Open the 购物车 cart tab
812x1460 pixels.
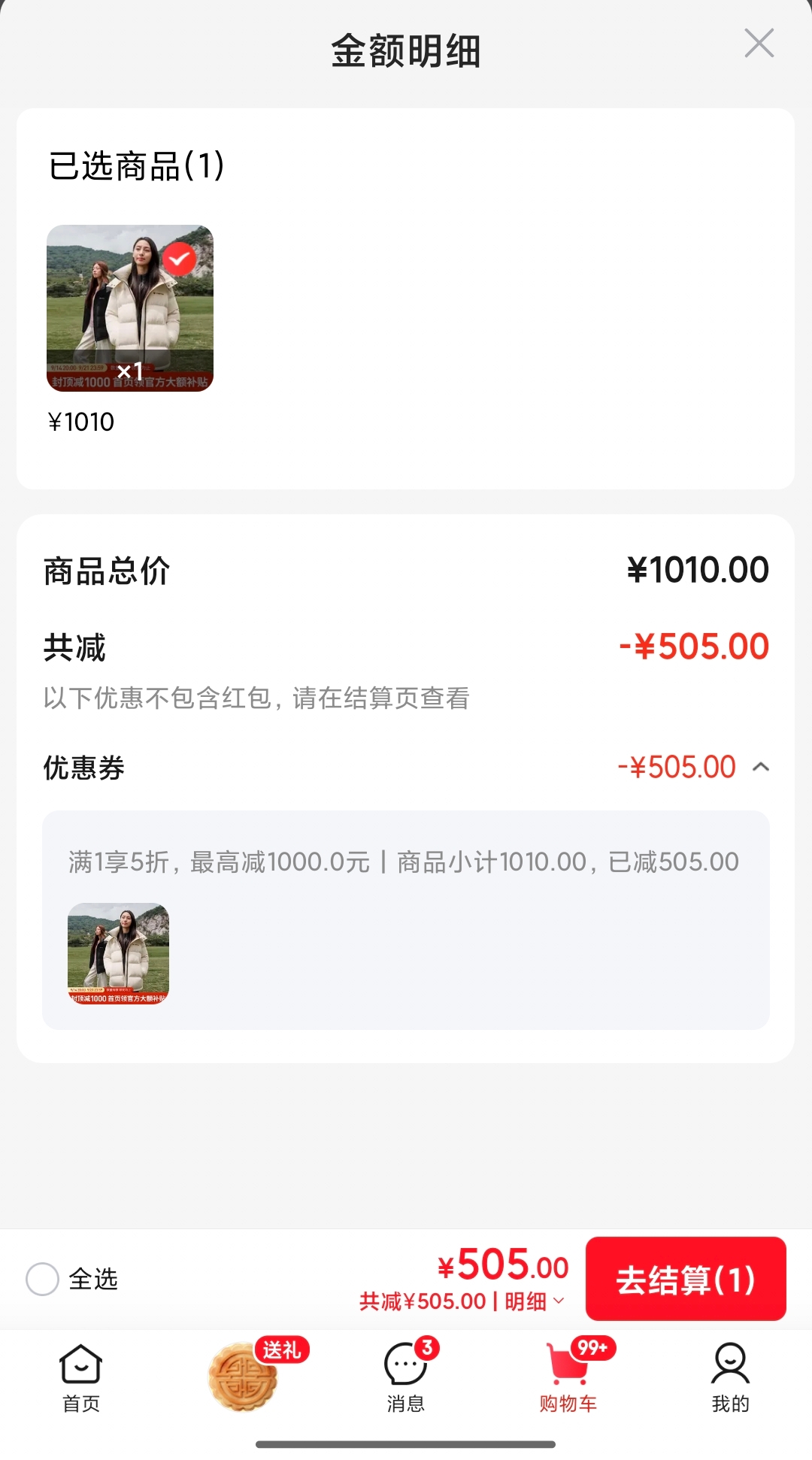[568, 1378]
